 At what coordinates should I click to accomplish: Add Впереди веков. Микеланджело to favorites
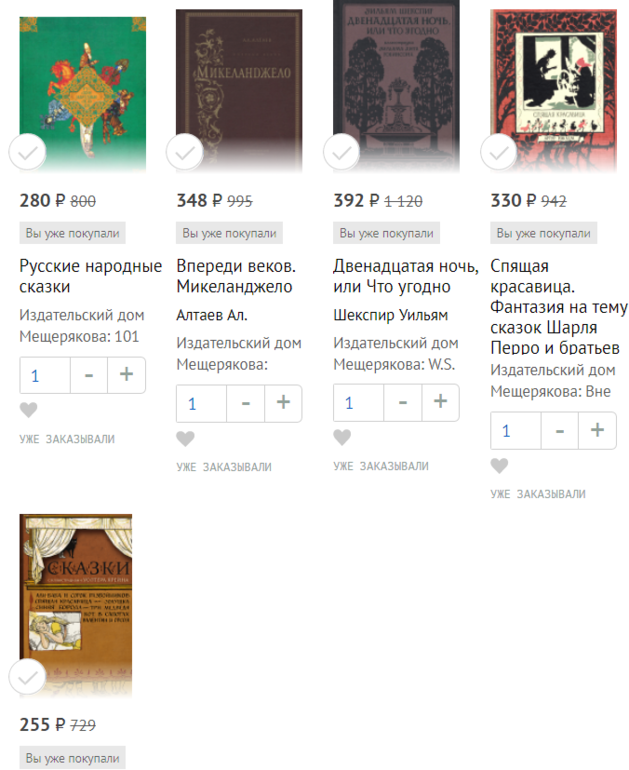pyautogui.click(x=185, y=438)
